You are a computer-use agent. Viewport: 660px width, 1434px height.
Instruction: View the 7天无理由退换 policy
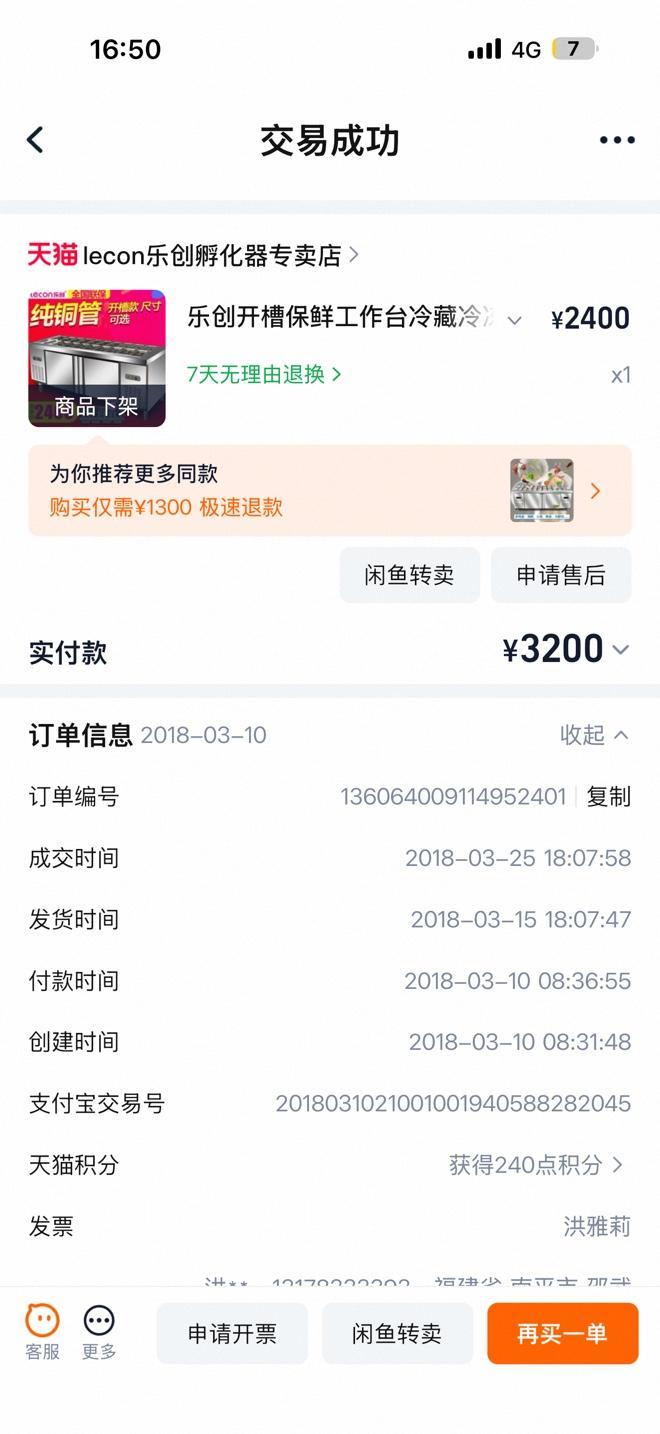[x=264, y=374]
